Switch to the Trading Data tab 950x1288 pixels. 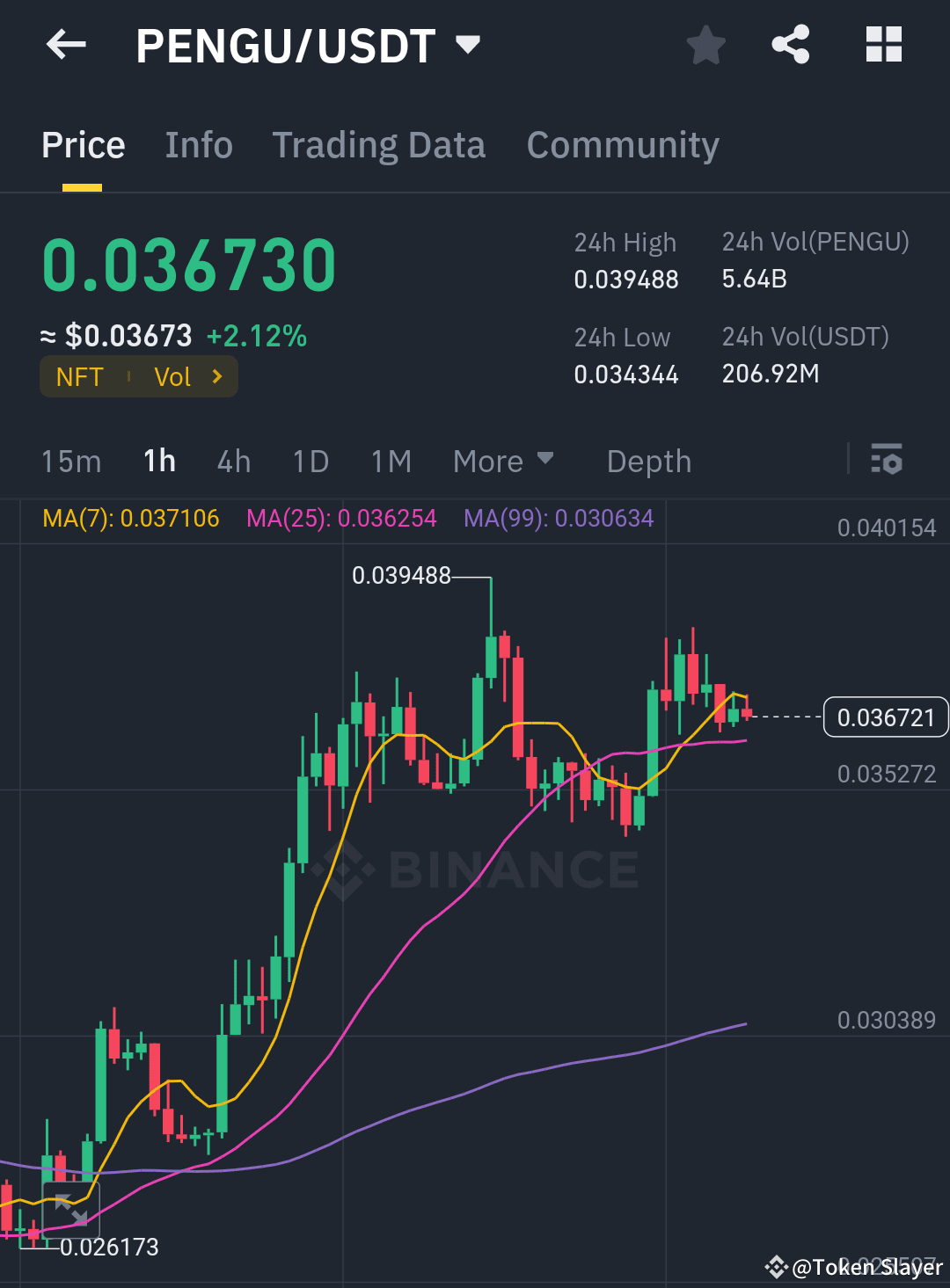coord(379,144)
